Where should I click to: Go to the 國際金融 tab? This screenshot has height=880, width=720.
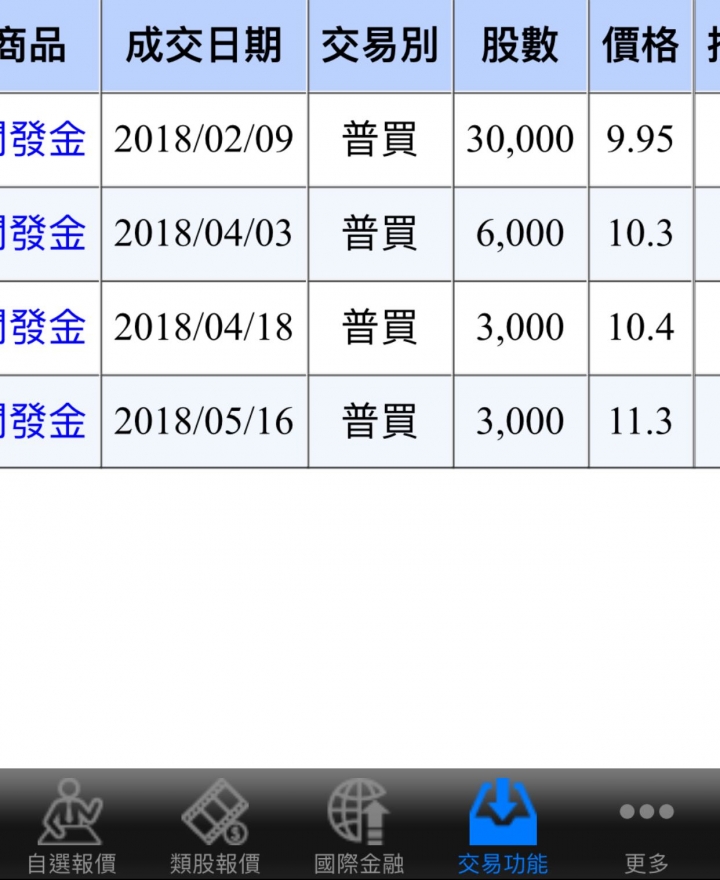tap(359, 826)
